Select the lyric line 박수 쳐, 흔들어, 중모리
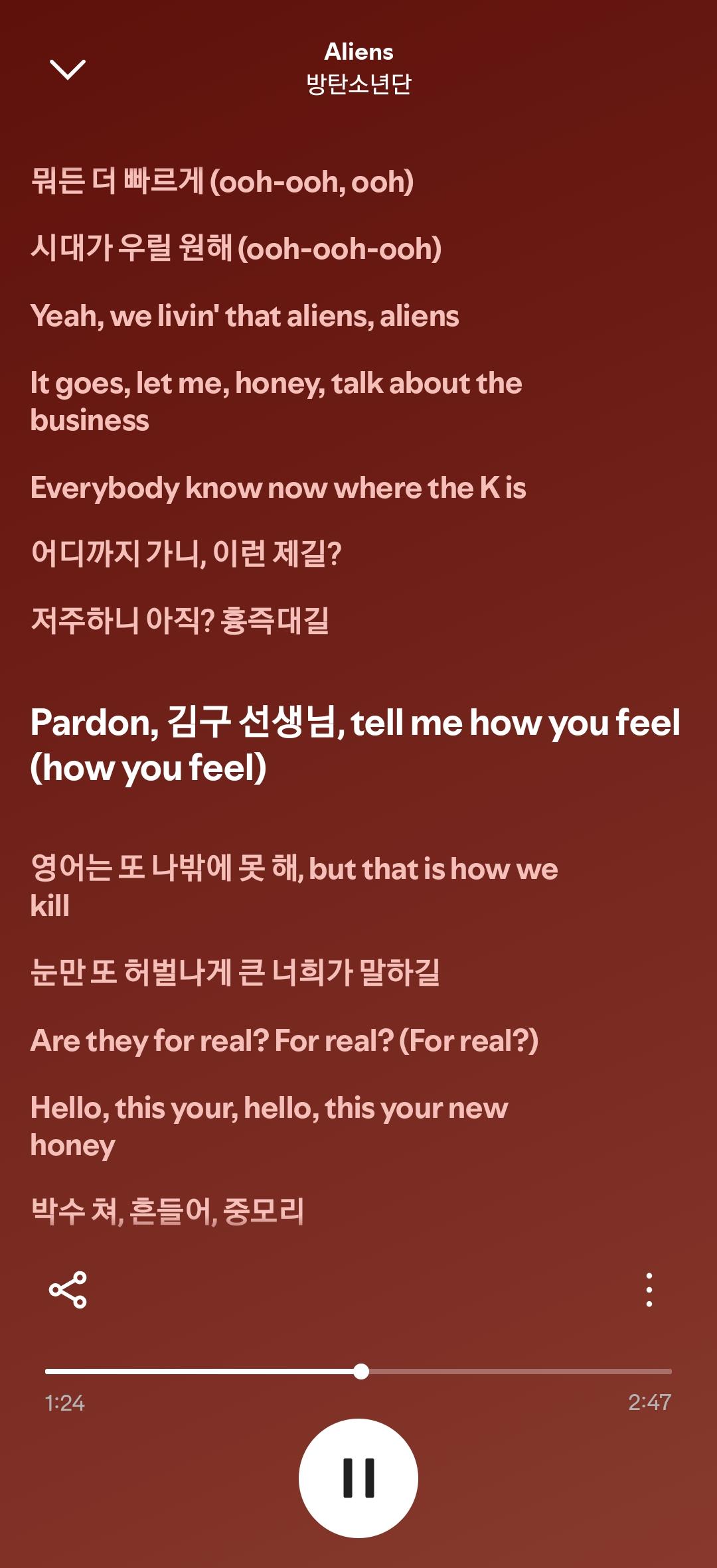Viewport: 717px width, 1568px height. coord(168,1210)
